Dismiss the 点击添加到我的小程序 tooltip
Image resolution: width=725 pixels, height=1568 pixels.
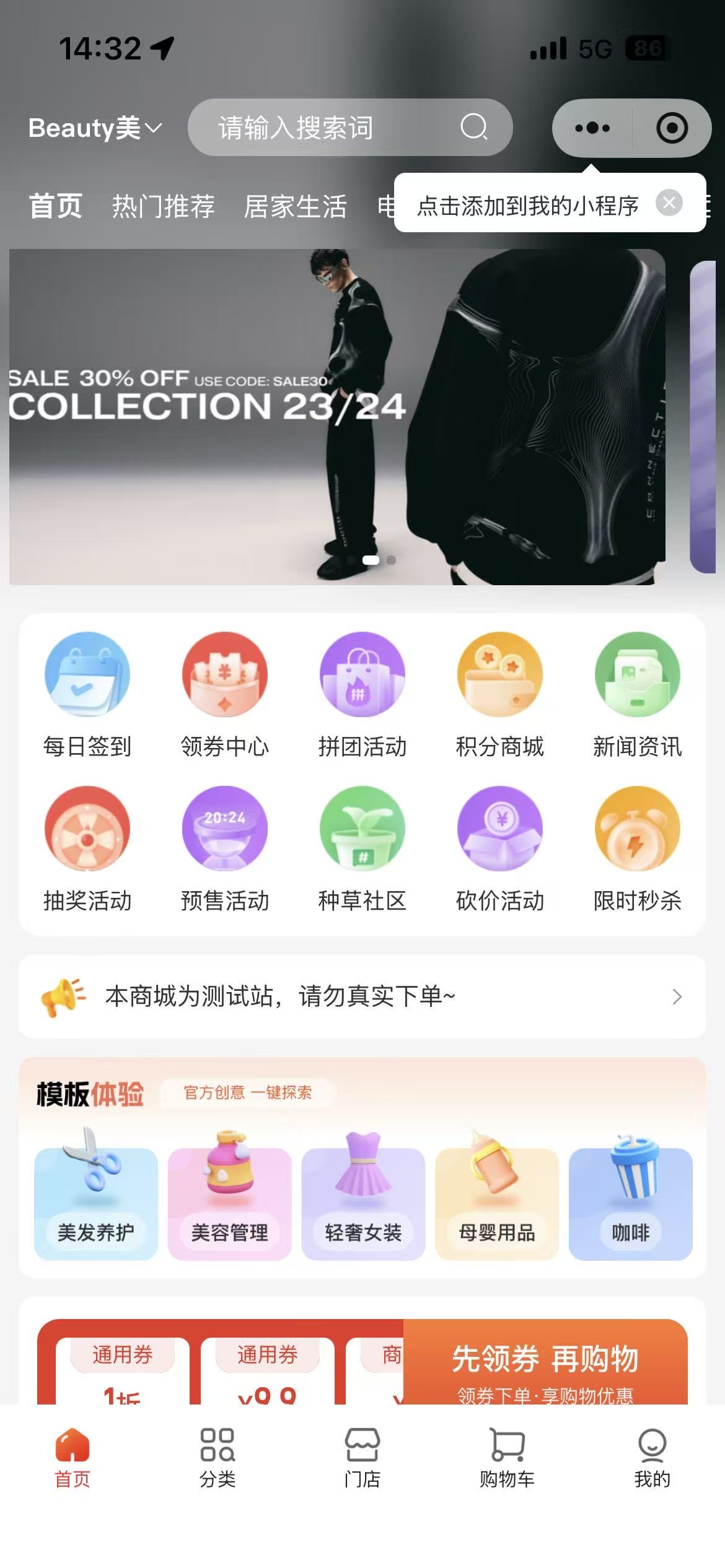point(669,203)
